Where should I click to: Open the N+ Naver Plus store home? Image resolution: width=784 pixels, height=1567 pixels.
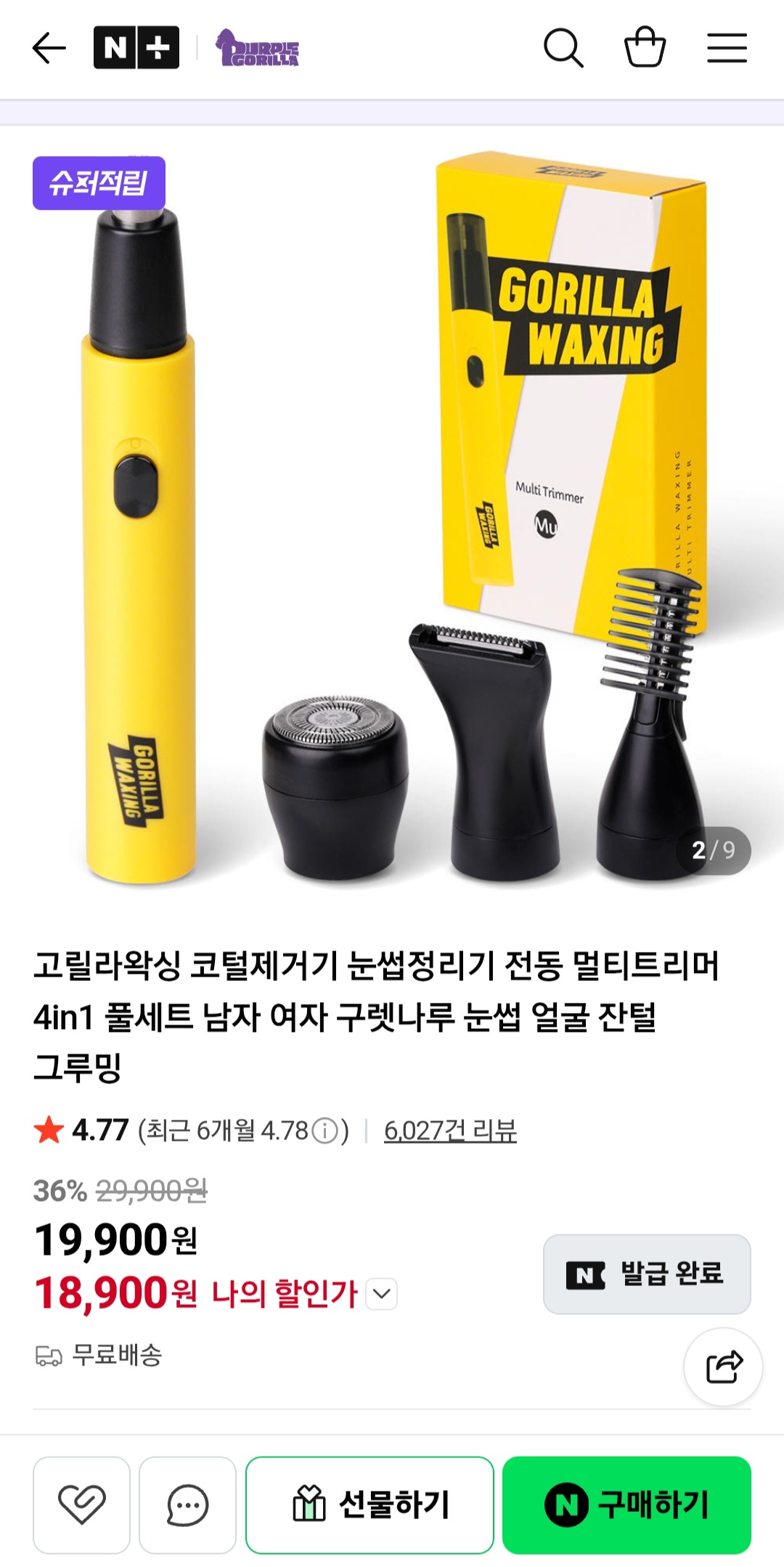tap(136, 48)
